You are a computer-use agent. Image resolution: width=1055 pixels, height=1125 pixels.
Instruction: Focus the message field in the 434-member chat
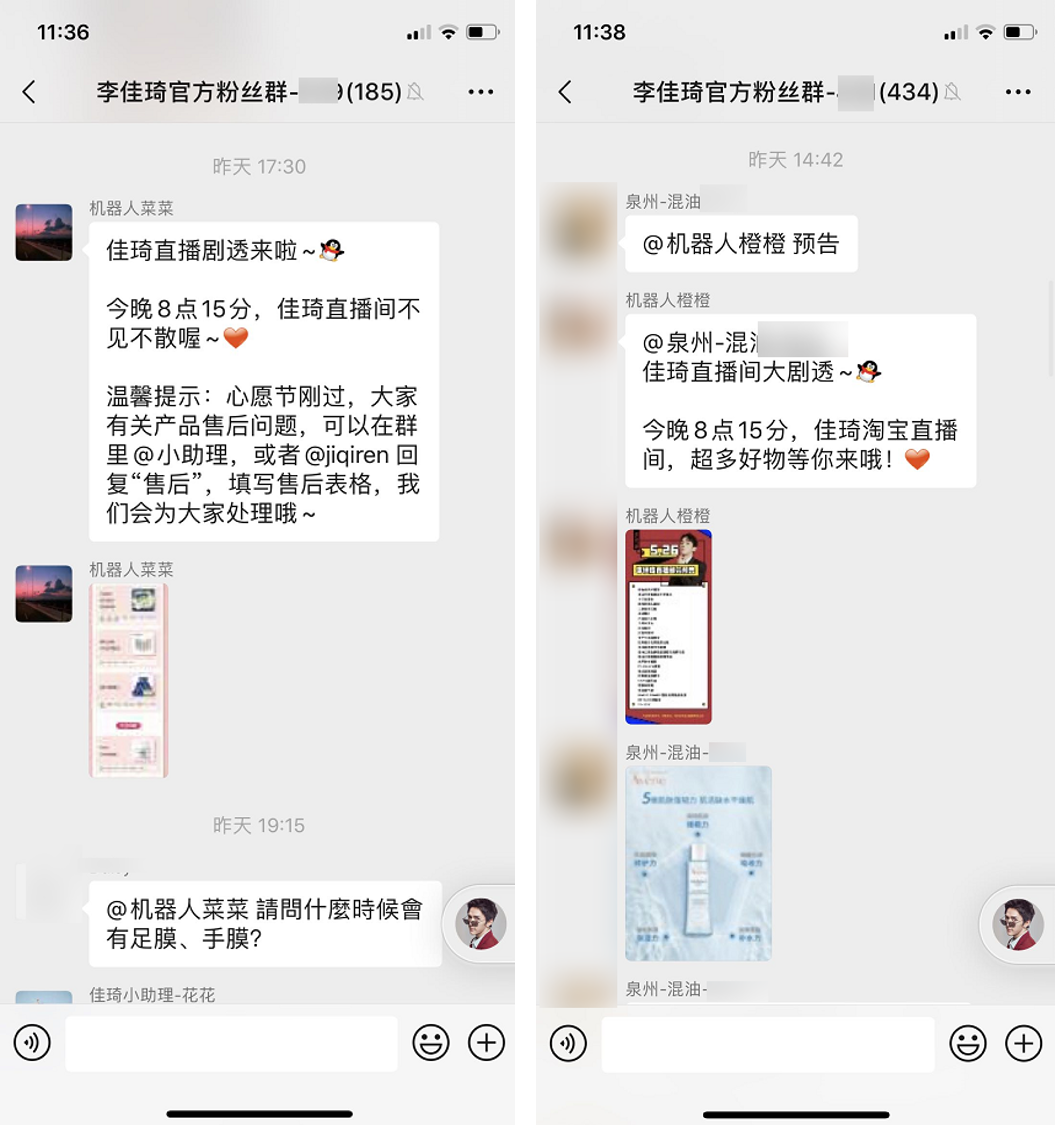coord(768,1044)
